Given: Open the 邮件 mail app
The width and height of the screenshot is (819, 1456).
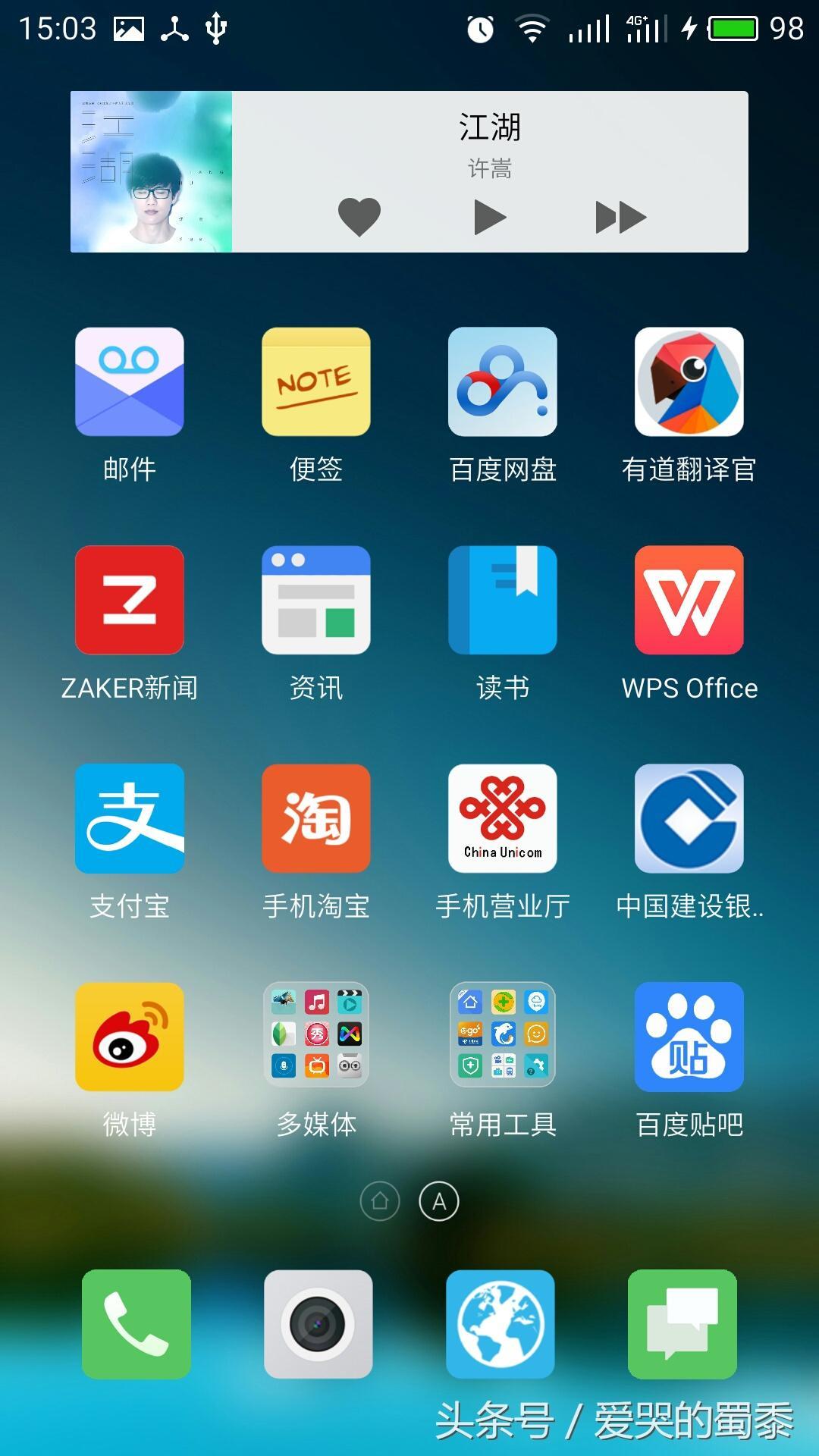Looking at the screenshot, I should [130, 381].
